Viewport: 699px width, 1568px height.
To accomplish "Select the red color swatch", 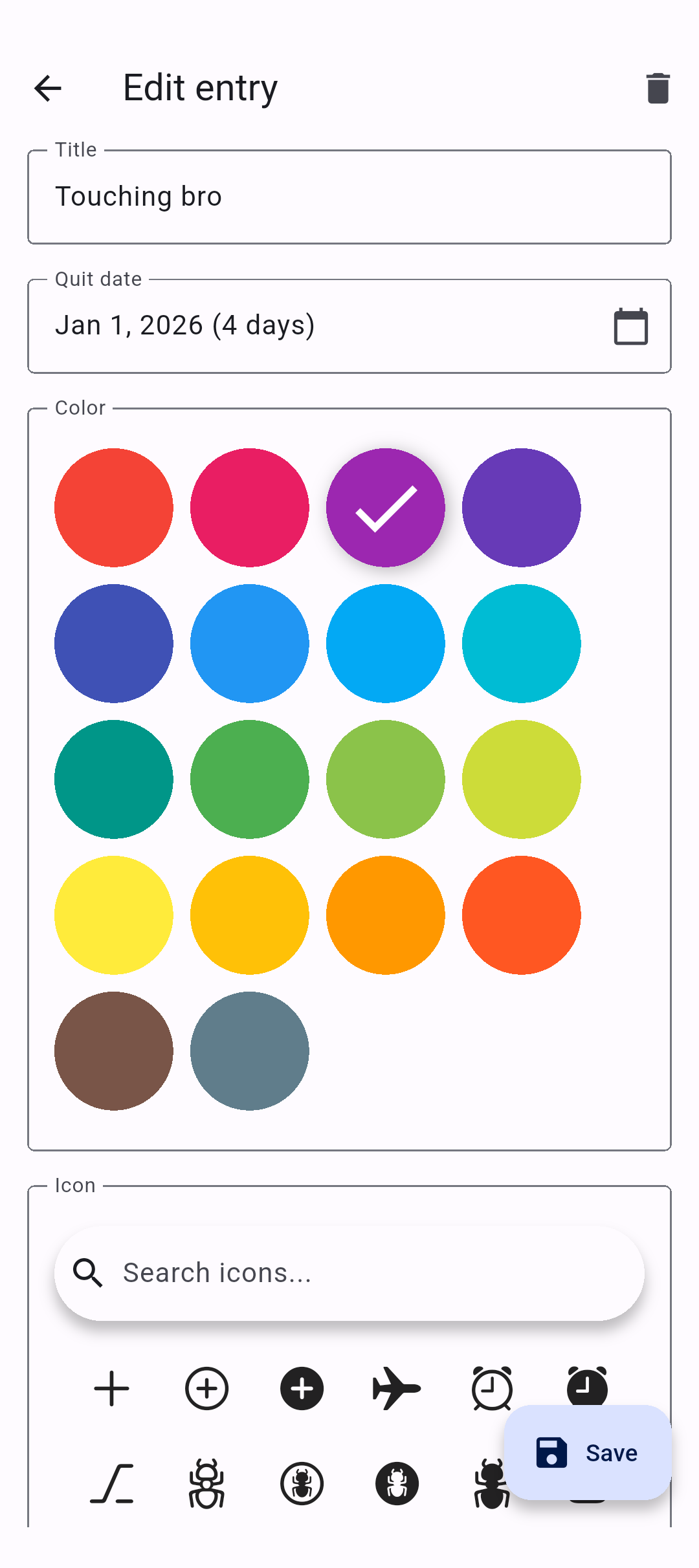I will point(114,508).
